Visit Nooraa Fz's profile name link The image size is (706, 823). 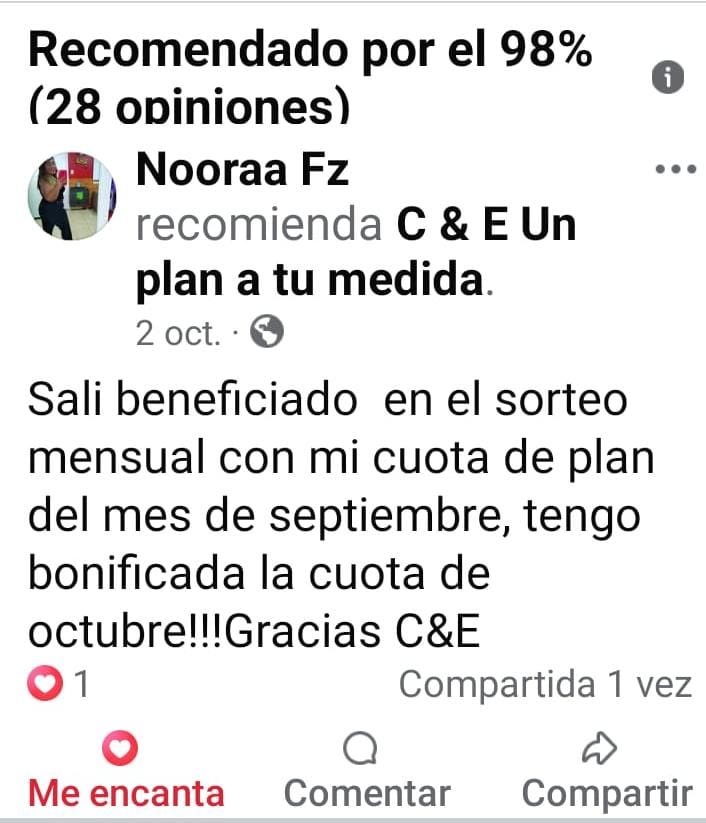click(242, 171)
